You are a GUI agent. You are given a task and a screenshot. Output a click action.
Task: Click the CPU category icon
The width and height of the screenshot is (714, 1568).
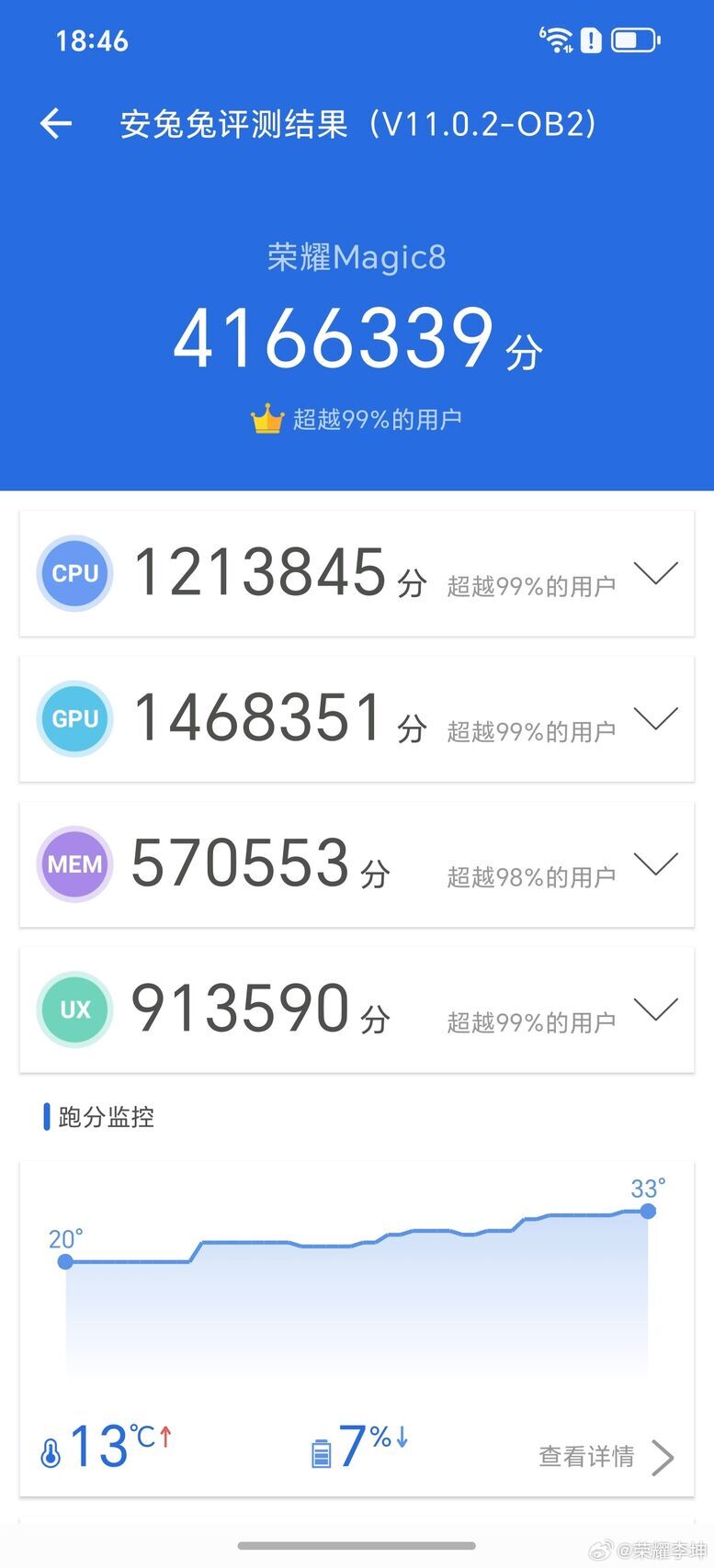pos(74,573)
